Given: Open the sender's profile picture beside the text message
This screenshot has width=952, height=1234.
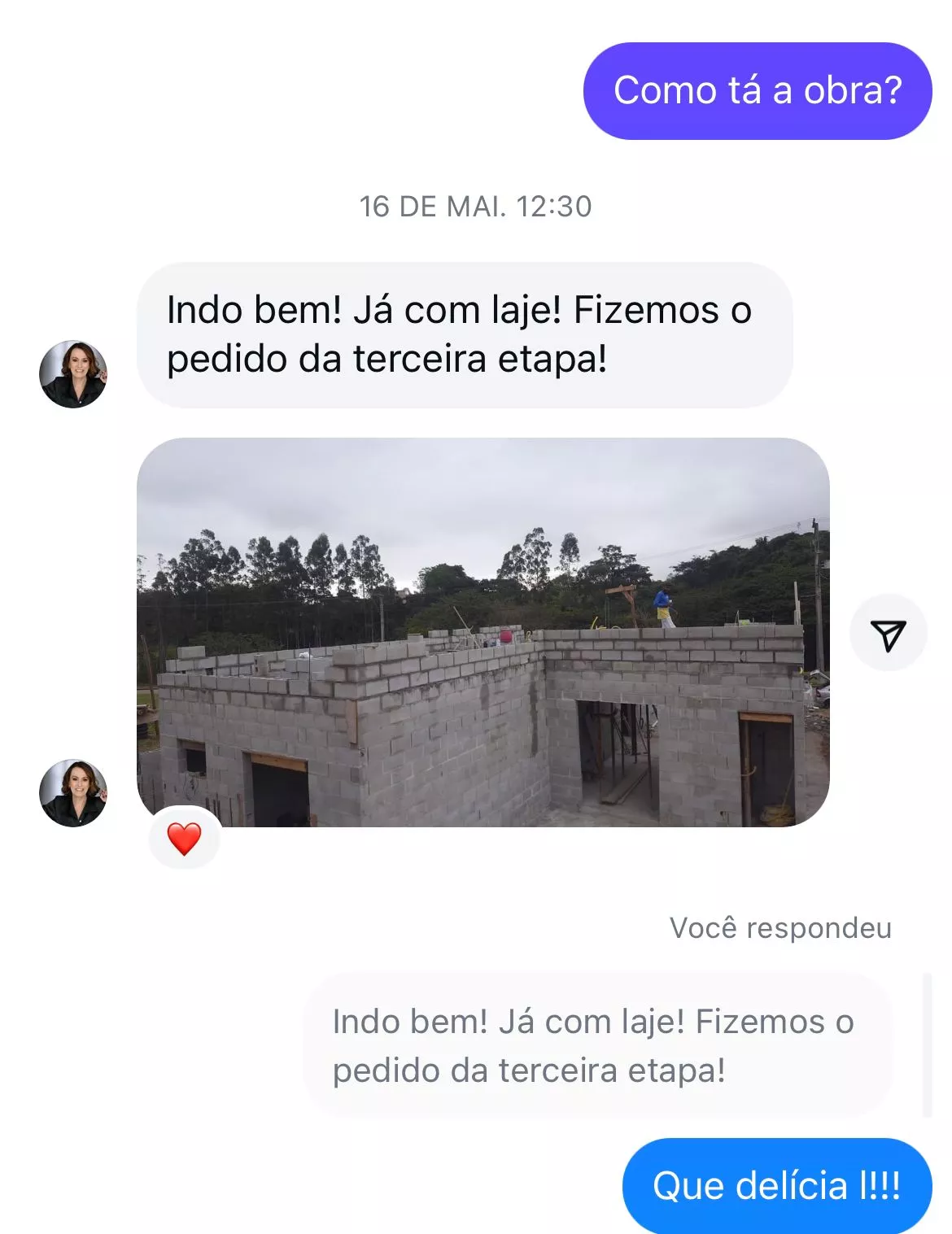Looking at the screenshot, I should tap(73, 373).
